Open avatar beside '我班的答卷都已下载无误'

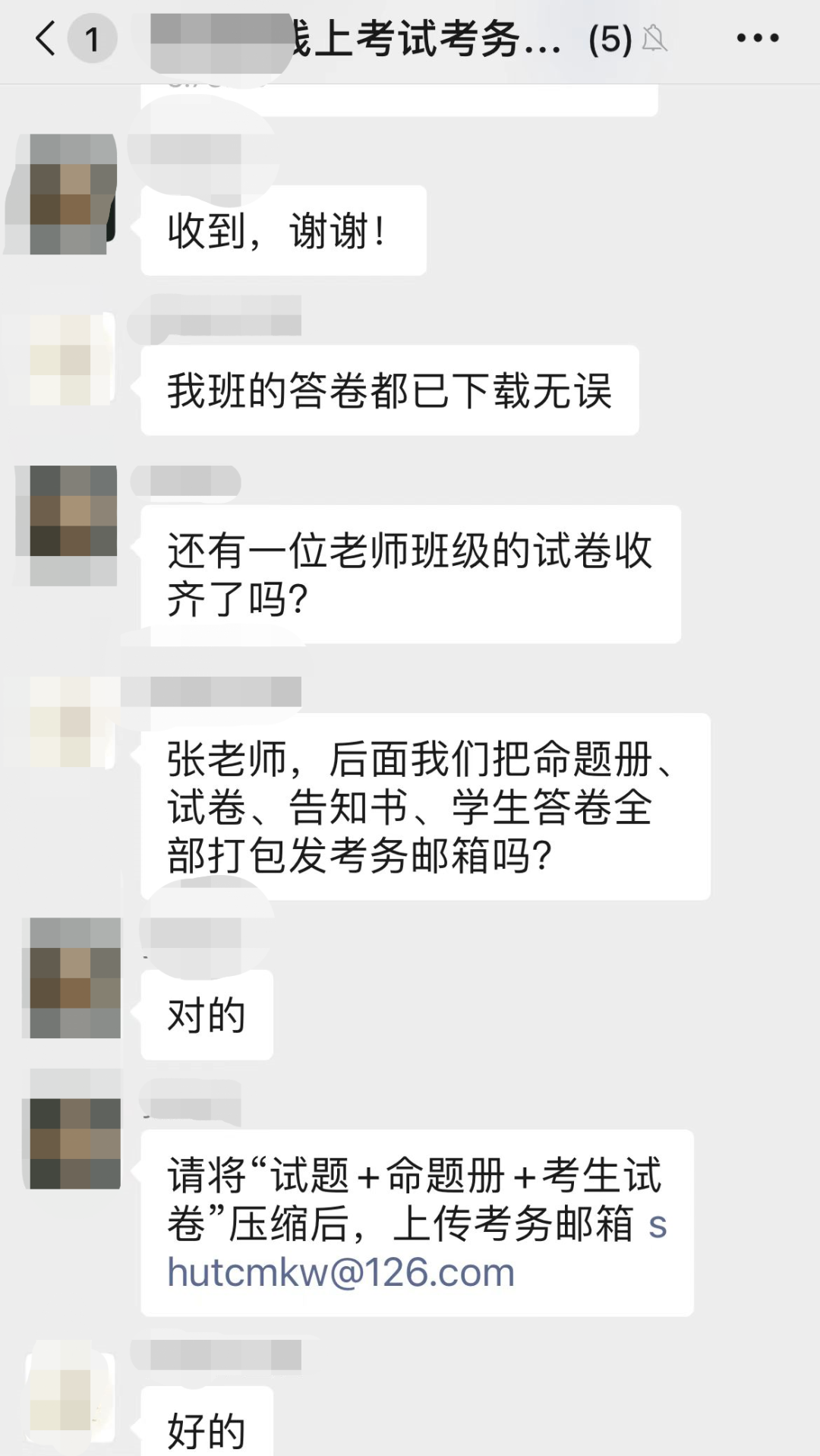(x=74, y=360)
